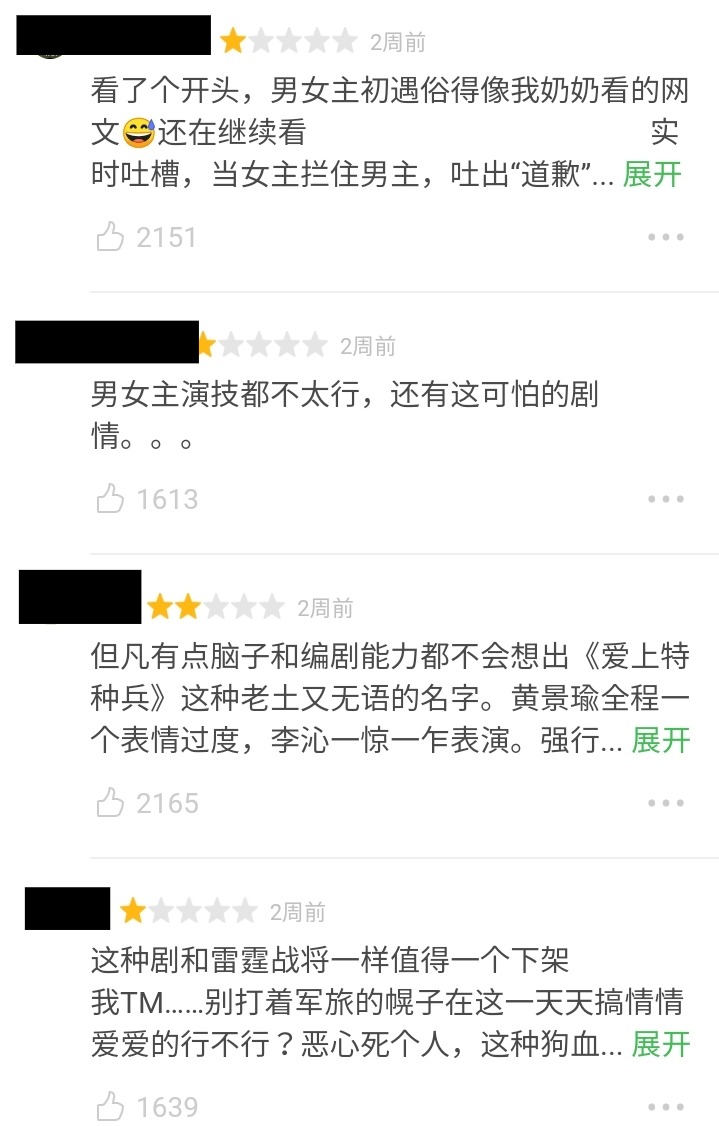Like the review with 2165 likes
The width and height of the screenshot is (719, 1126).
pyautogui.click(x=110, y=803)
